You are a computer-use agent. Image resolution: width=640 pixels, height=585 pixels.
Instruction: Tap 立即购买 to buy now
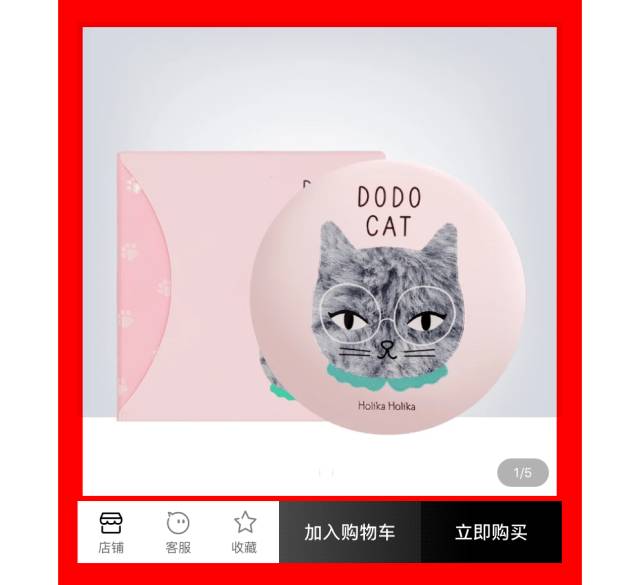pyautogui.click(x=490, y=532)
